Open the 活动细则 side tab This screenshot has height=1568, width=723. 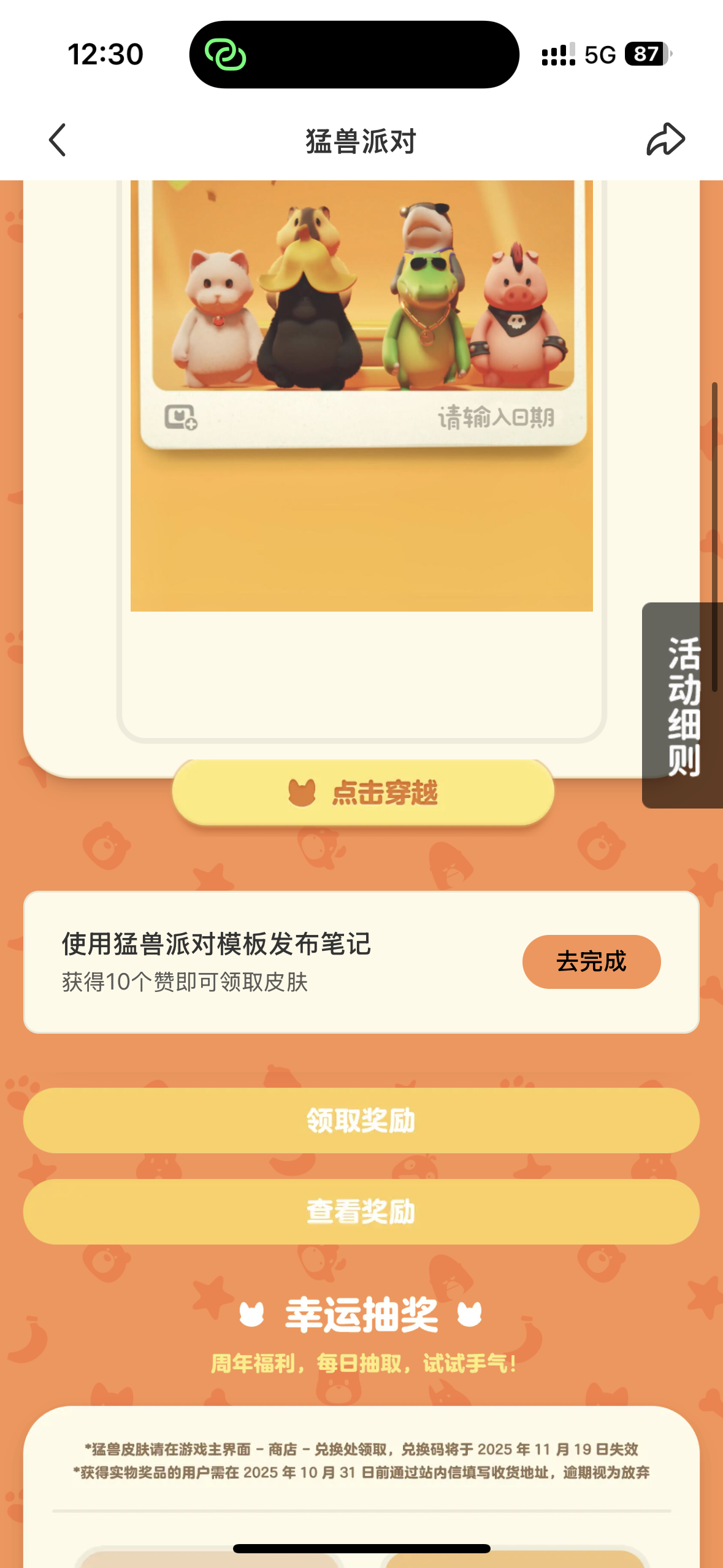pyautogui.click(x=683, y=705)
